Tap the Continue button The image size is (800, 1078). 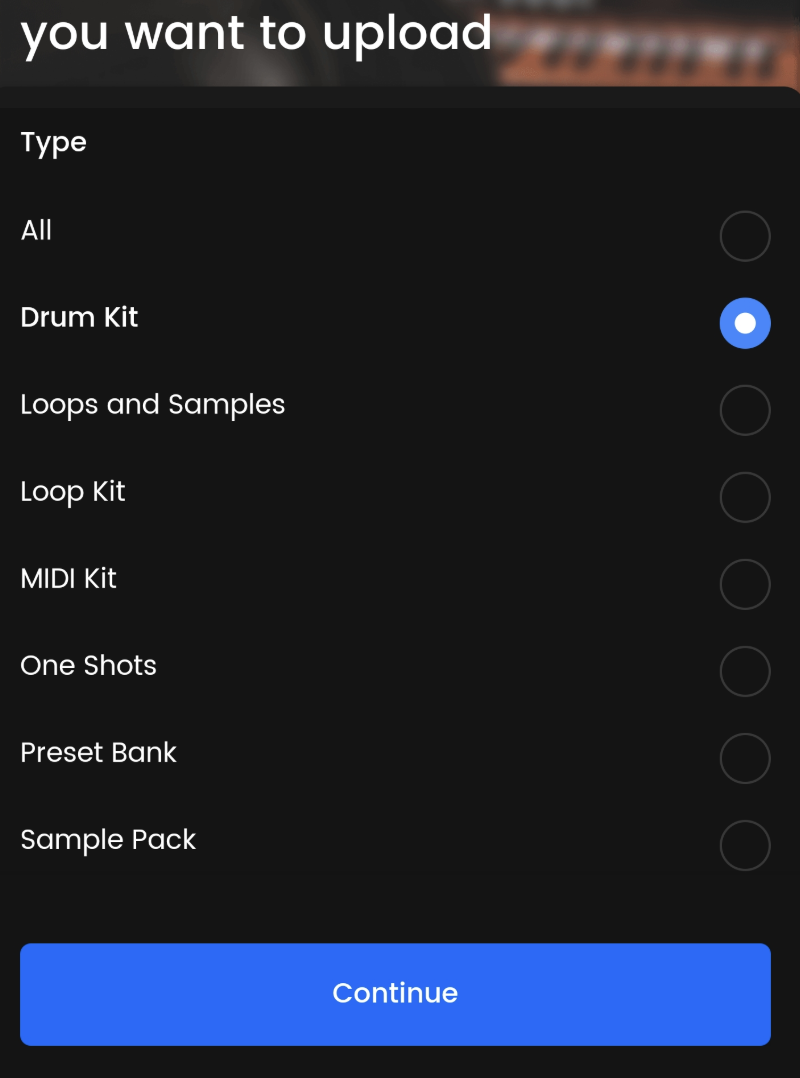395,994
